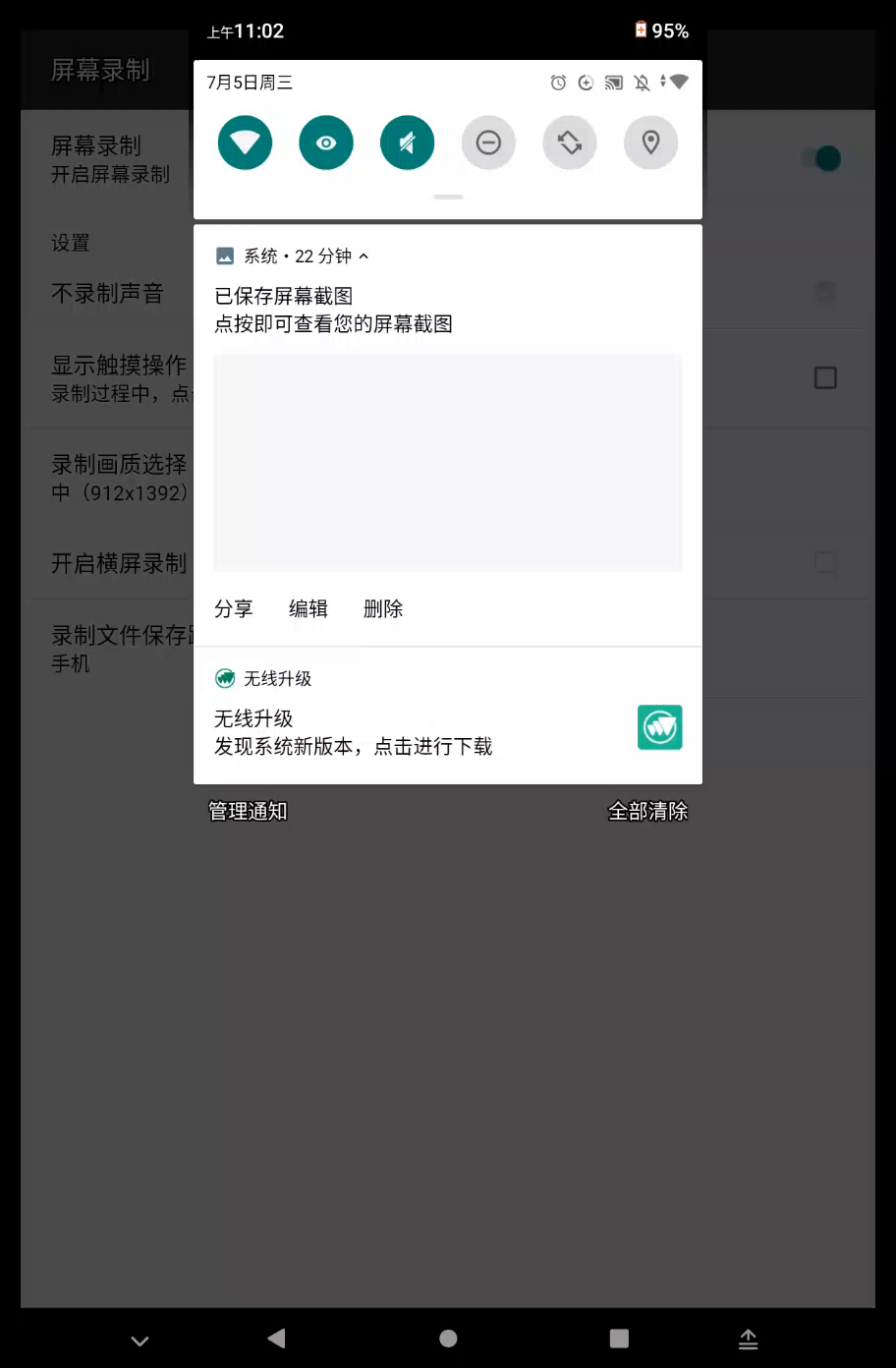896x1368 pixels.
Task: Toggle the mute sound quick tile
Action: point(407,143)
